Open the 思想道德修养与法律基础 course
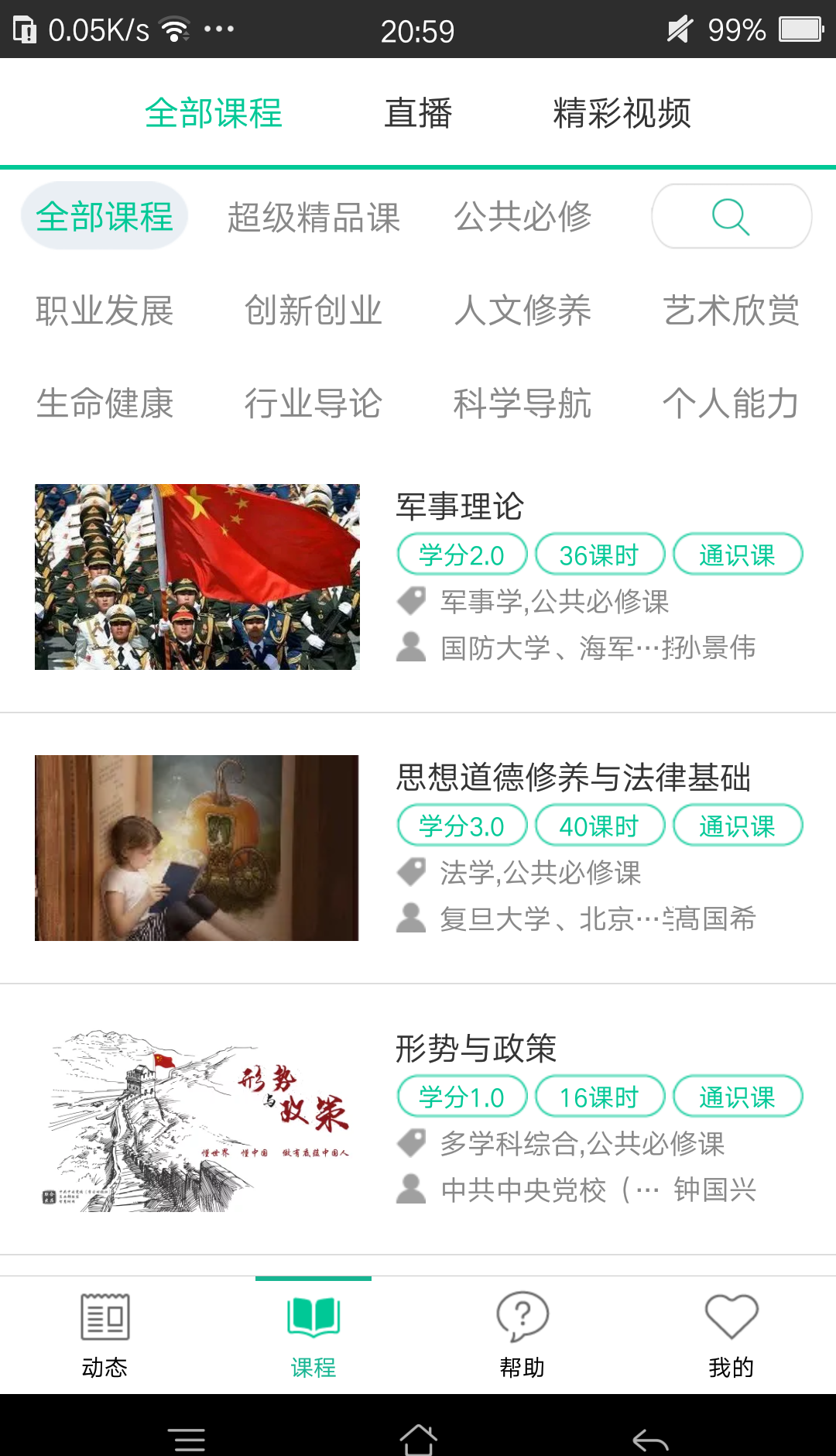This screenshot has height=1456, width=836. [573, 778]
